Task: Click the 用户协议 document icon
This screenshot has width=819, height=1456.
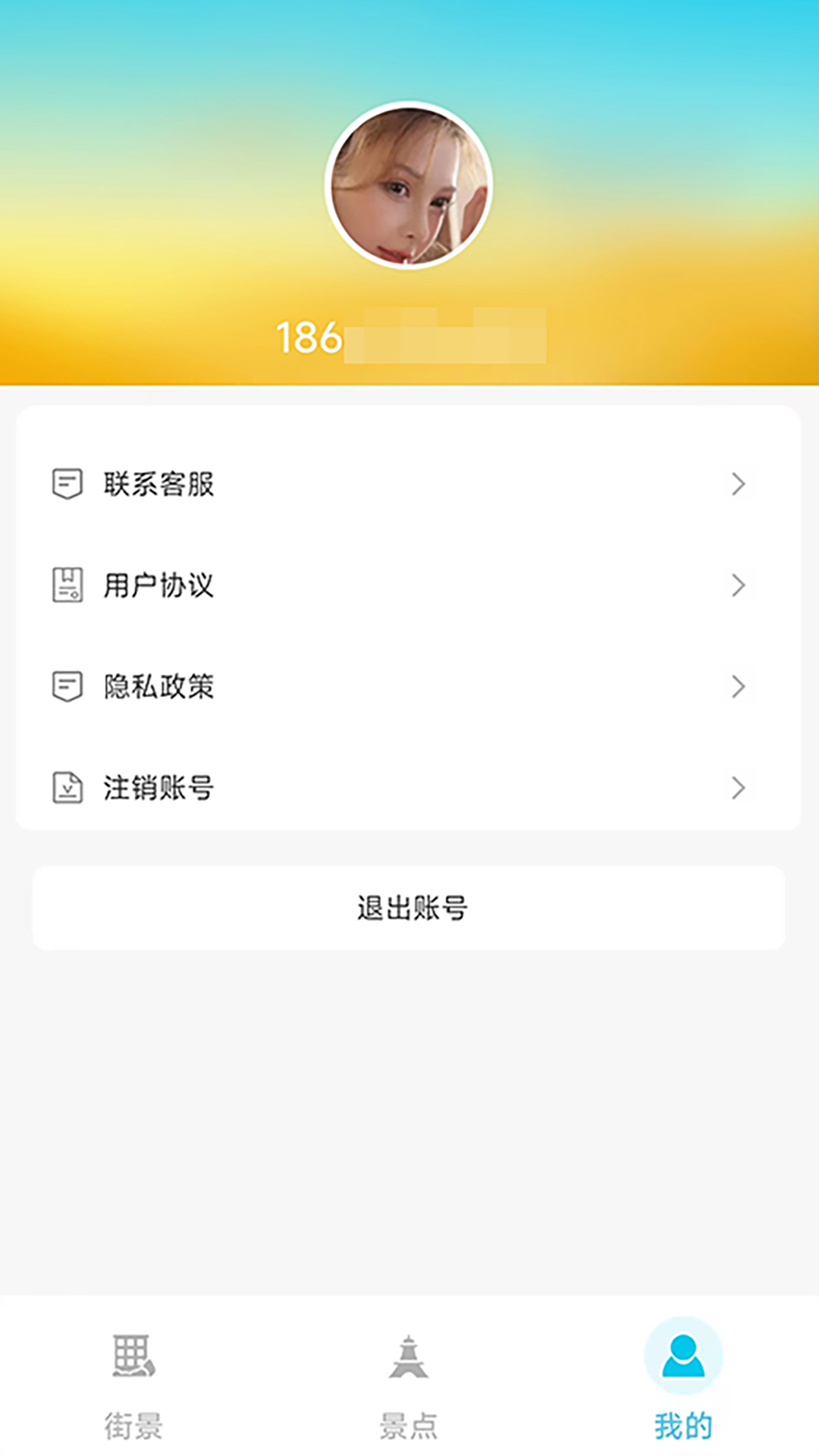Action: [67, 585]
